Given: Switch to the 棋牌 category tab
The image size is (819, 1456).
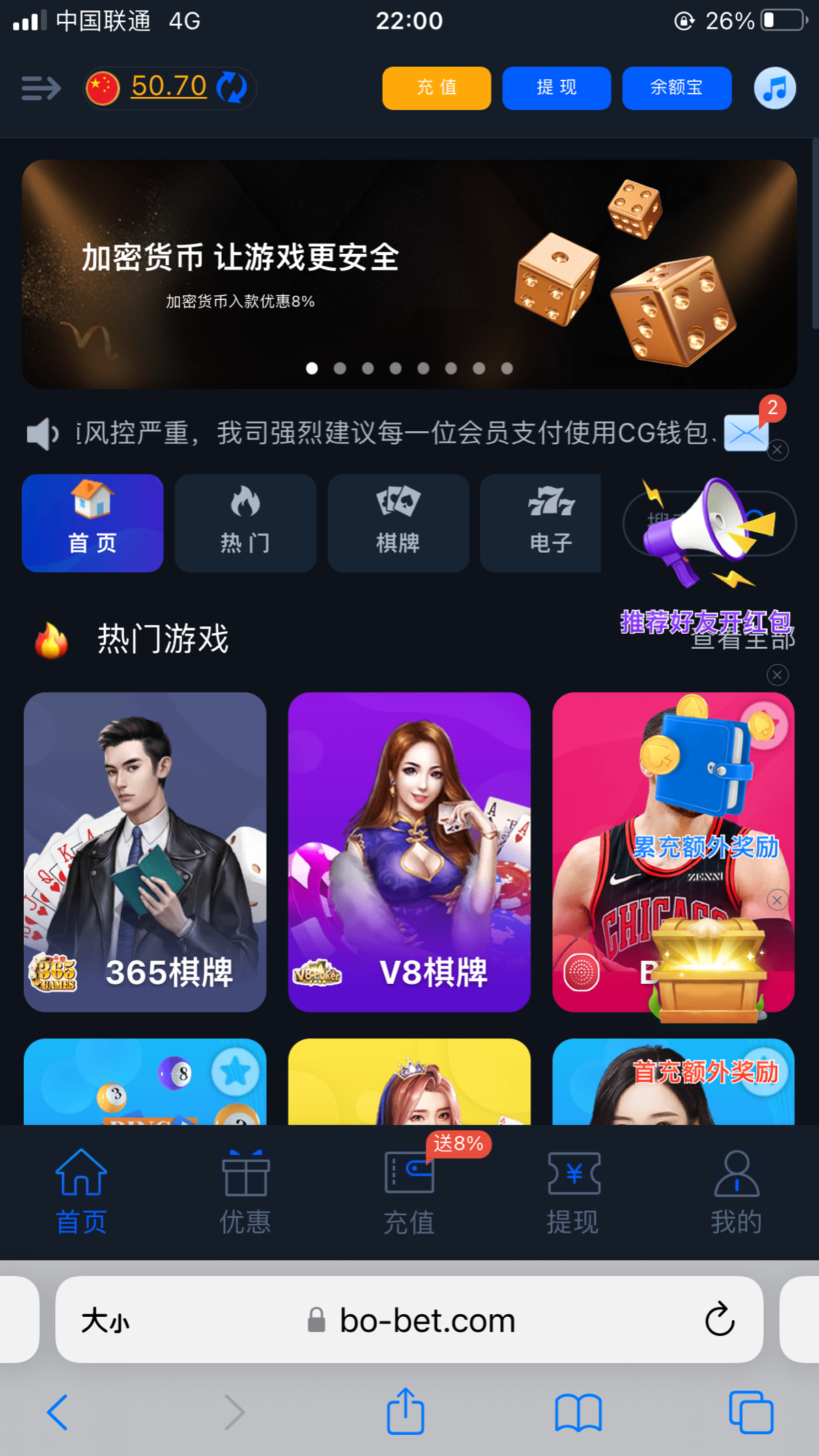Looking at the screenshot, I should pos(398,523).
